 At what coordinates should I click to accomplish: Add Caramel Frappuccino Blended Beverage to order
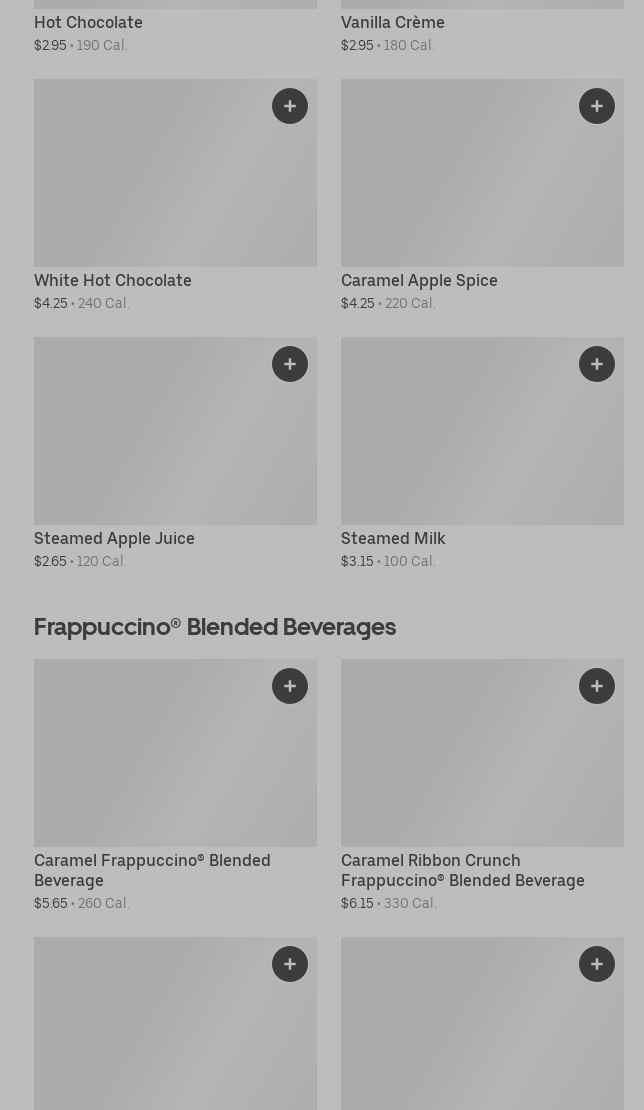(290, 686)
